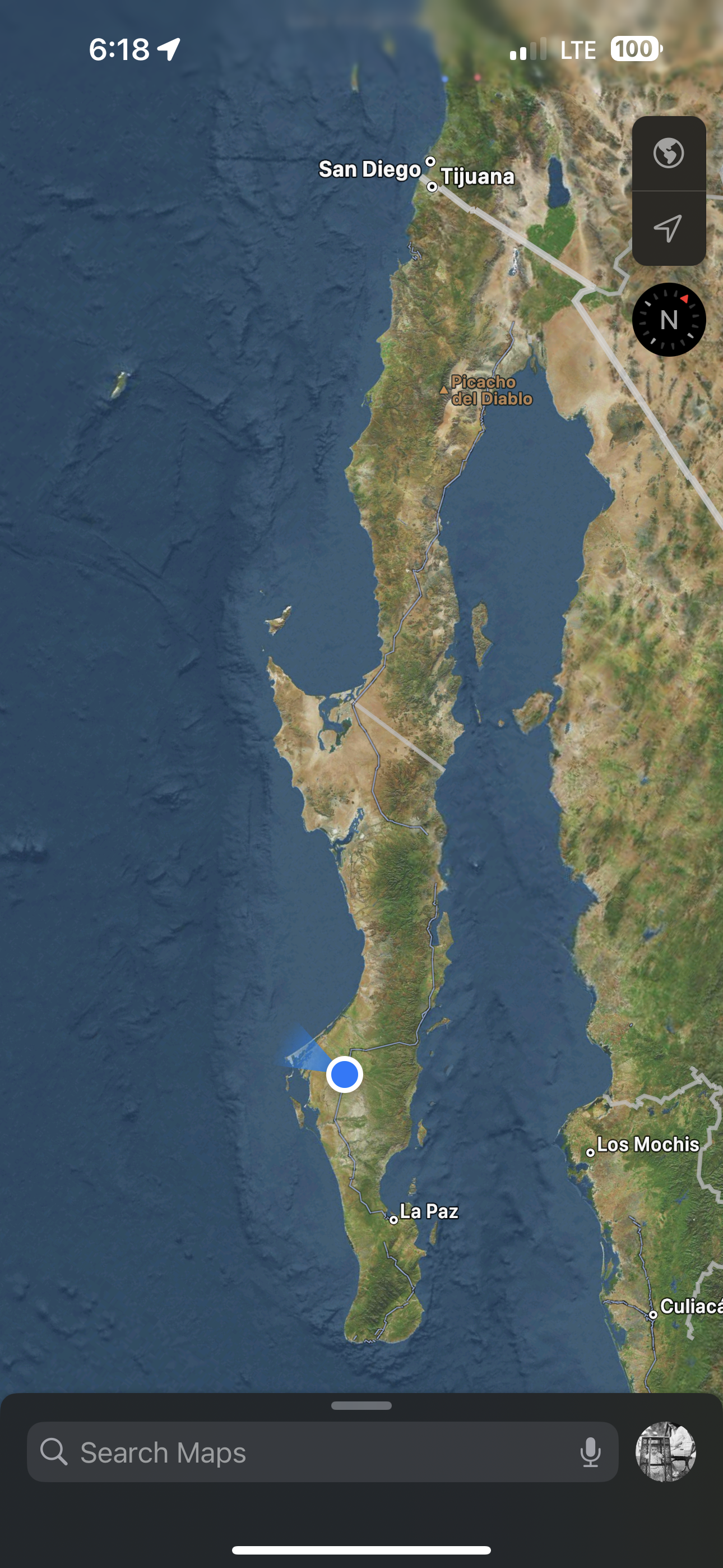Tap the Search Maps field
723x1568 pixels.
pyautogui.click(x=323, y=1452)
